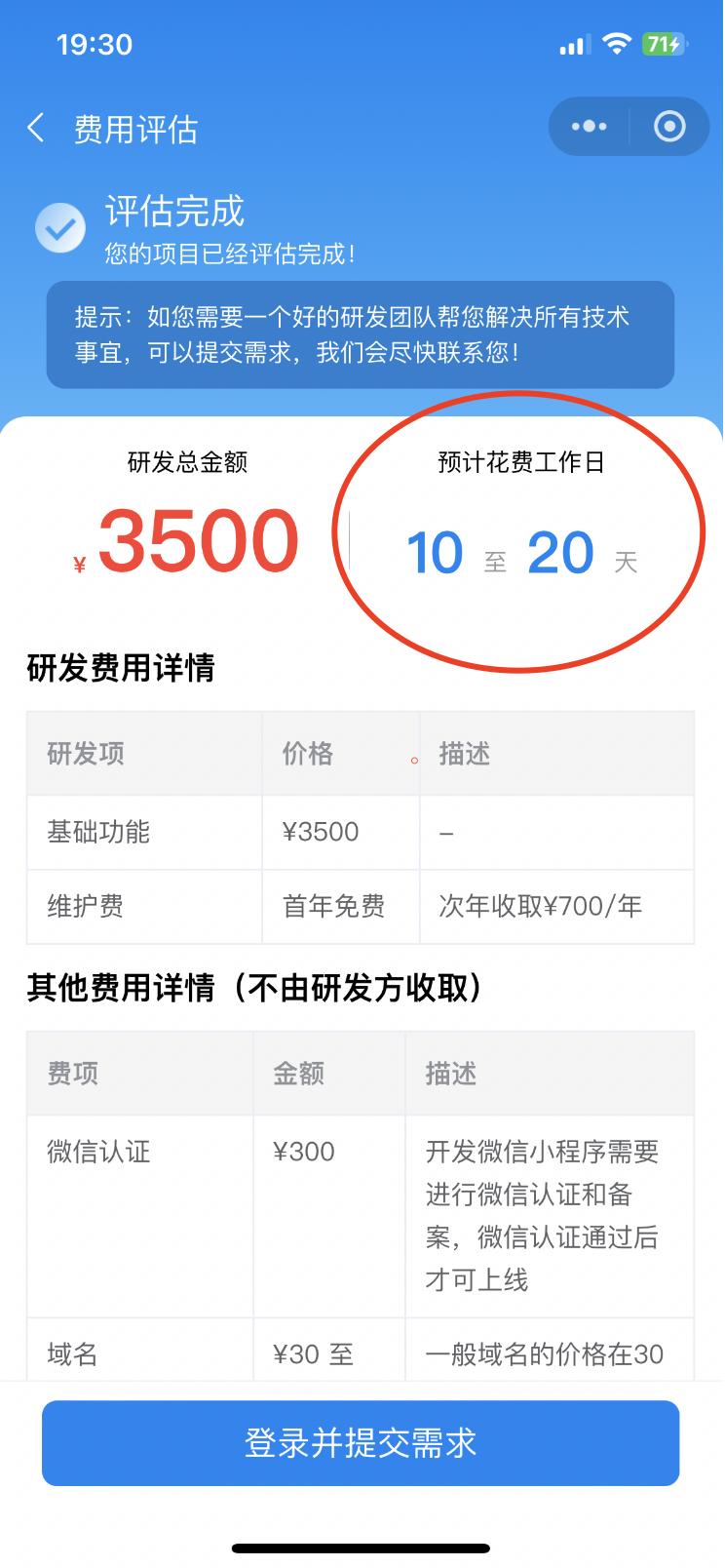Tap 登录并提交需求 to submit requirements
Viewport: 725px width, 1568px height.
[x=361, y=1443]
